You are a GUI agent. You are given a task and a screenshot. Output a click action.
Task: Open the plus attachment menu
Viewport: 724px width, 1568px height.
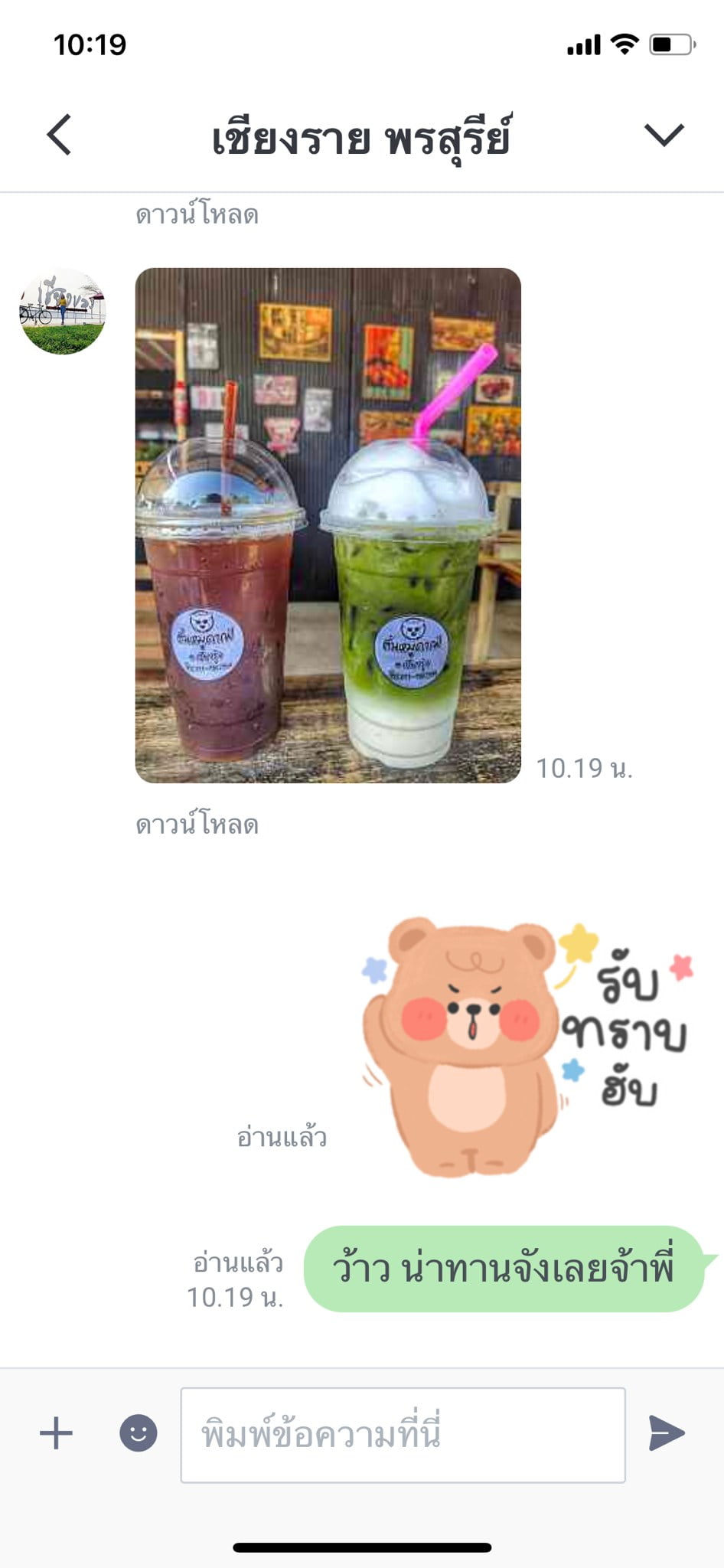56,1433
